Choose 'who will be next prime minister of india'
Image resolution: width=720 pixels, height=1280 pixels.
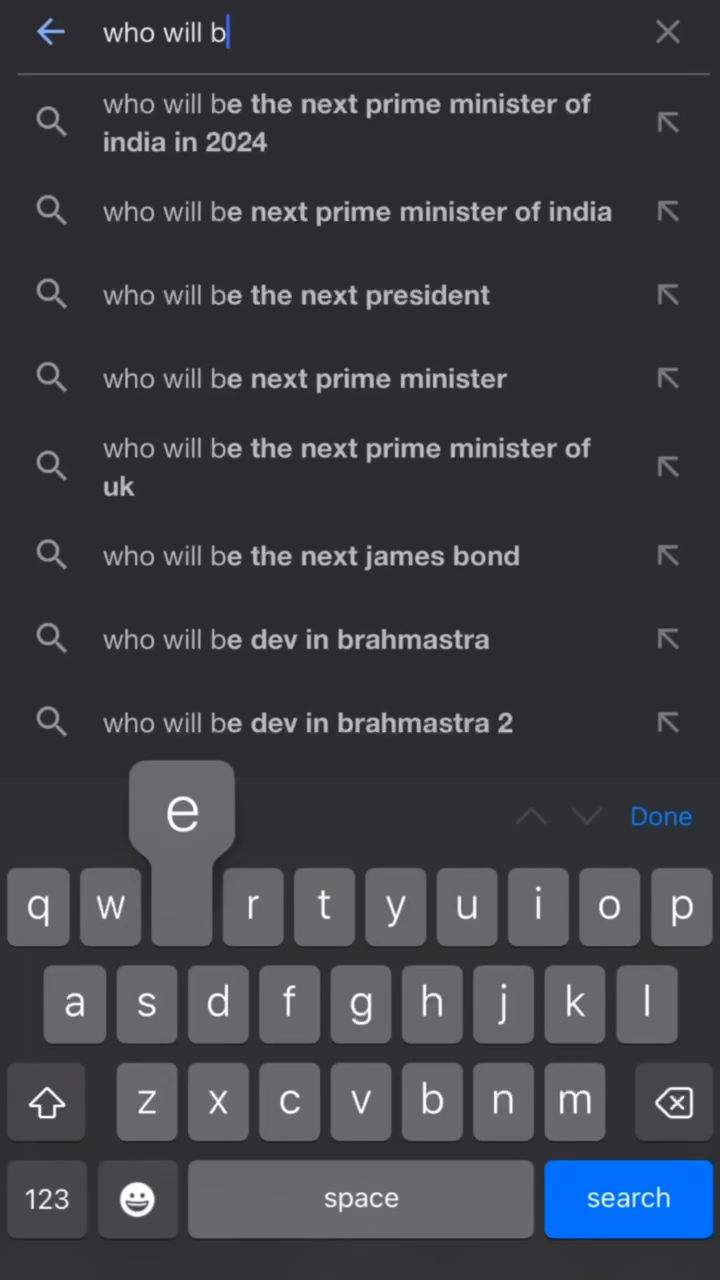coord(357,212)
